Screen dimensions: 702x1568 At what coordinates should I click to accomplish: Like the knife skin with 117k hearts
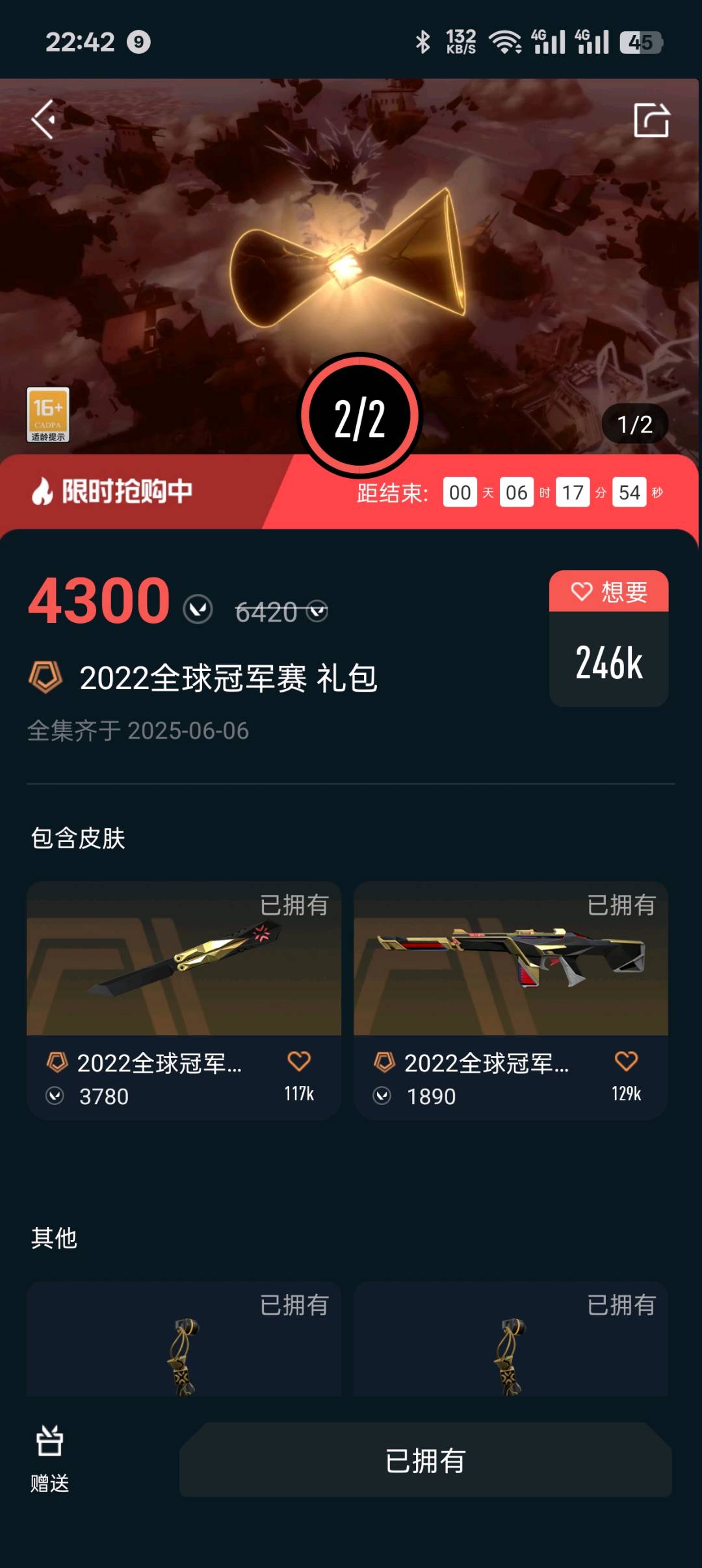coord(299,1062)
